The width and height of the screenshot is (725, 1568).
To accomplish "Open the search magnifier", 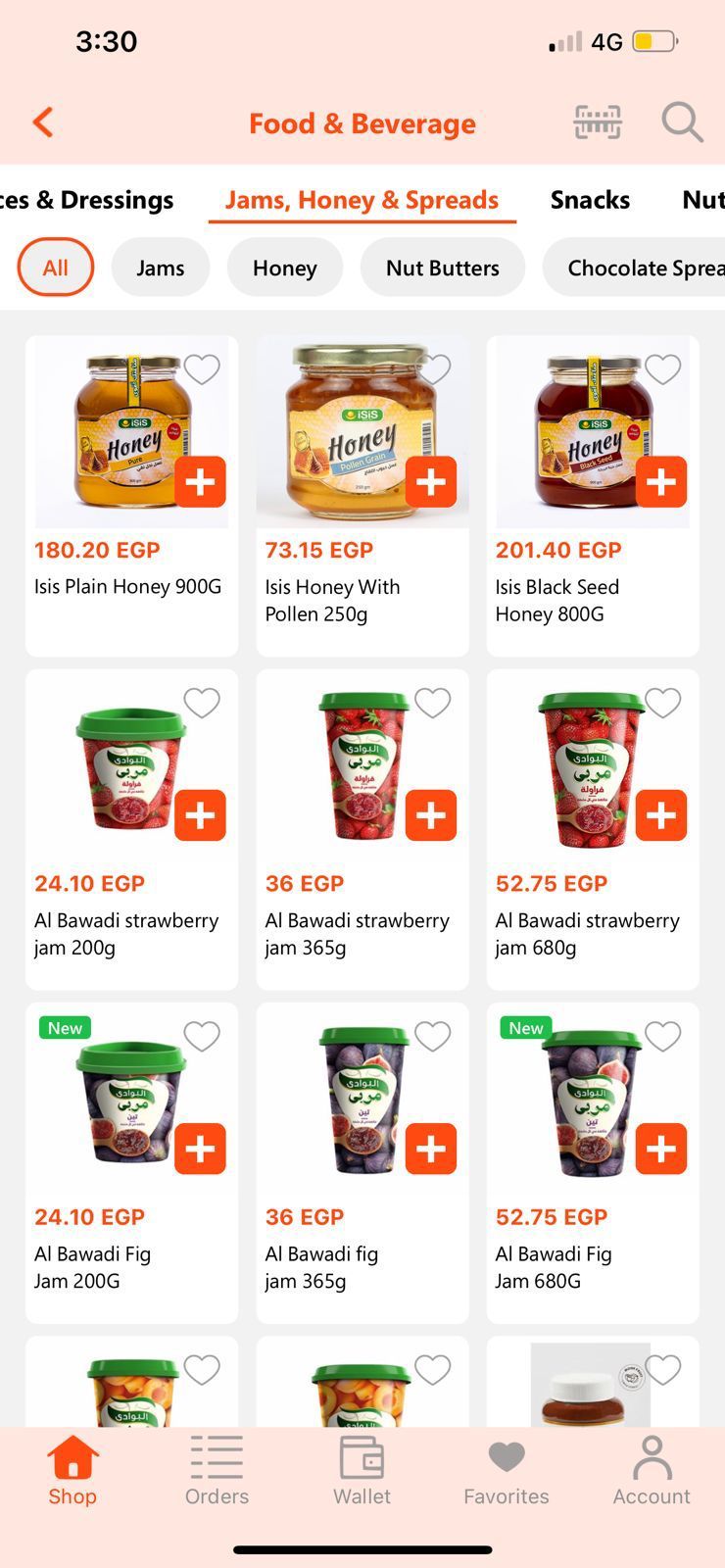I will coord(682,122).
